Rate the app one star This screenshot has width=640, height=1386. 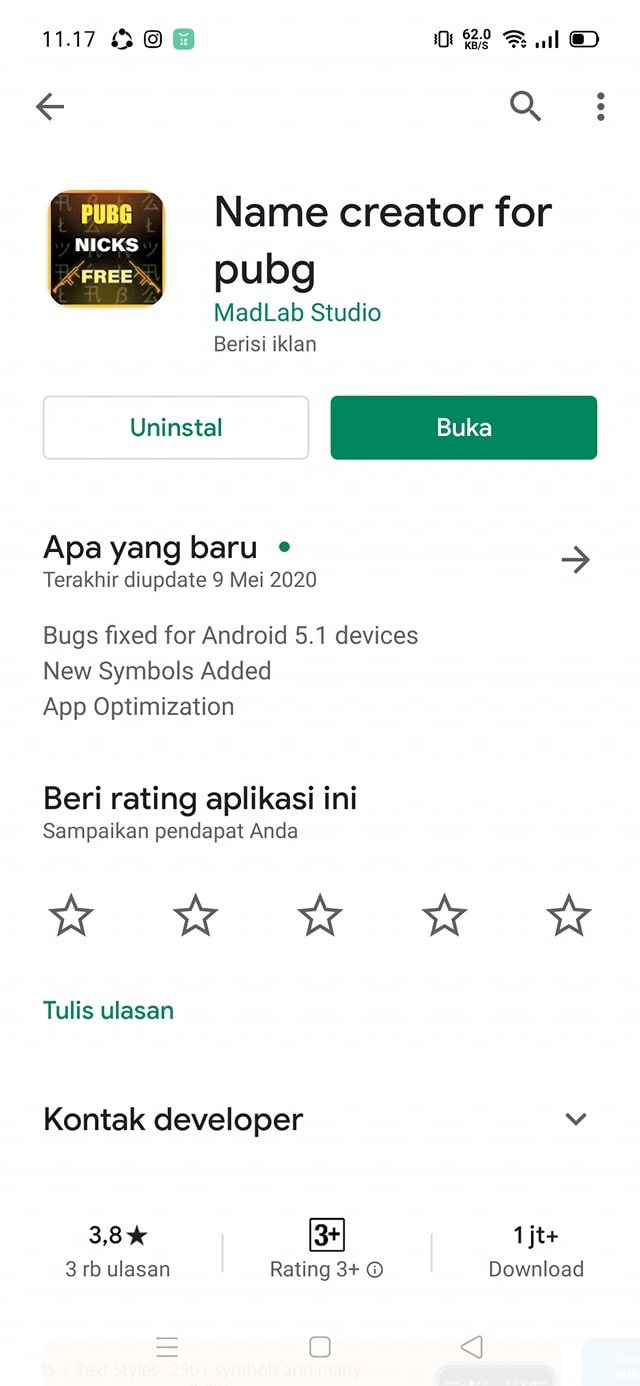pyautogui.click(x=71, y=915)
